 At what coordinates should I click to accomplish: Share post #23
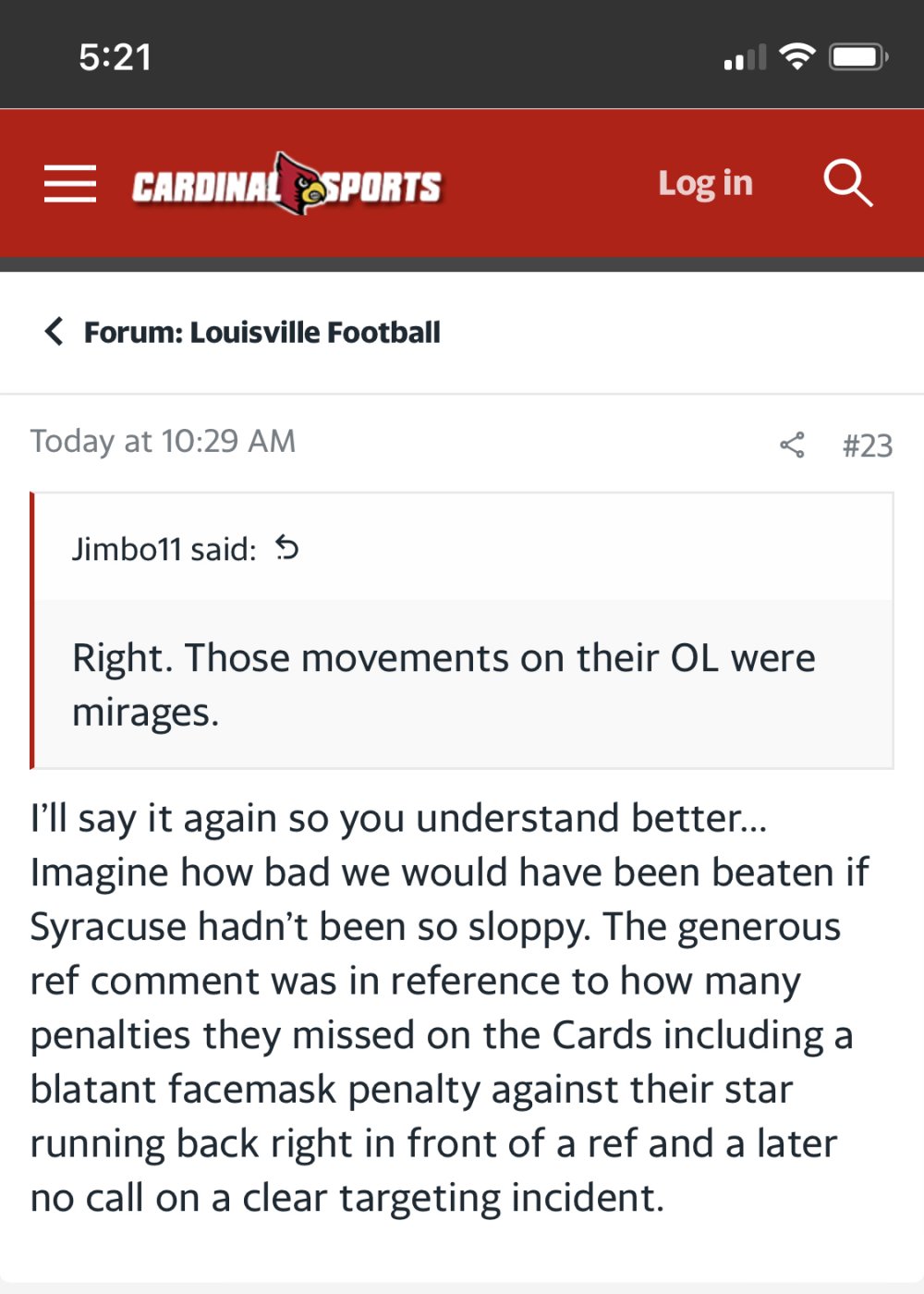point(792,445)
